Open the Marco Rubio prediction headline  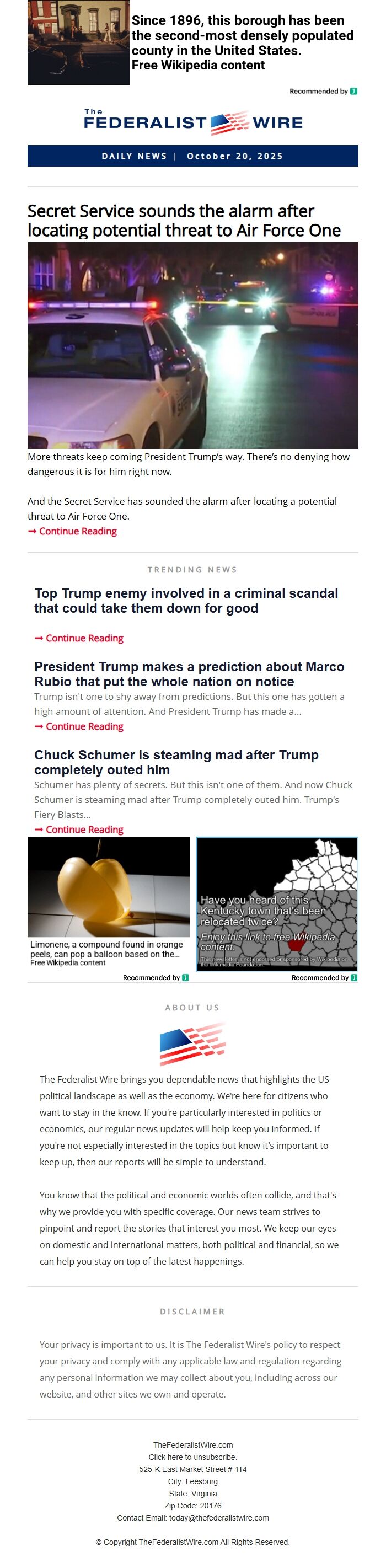pyautogui.click(x=189, y=674)
